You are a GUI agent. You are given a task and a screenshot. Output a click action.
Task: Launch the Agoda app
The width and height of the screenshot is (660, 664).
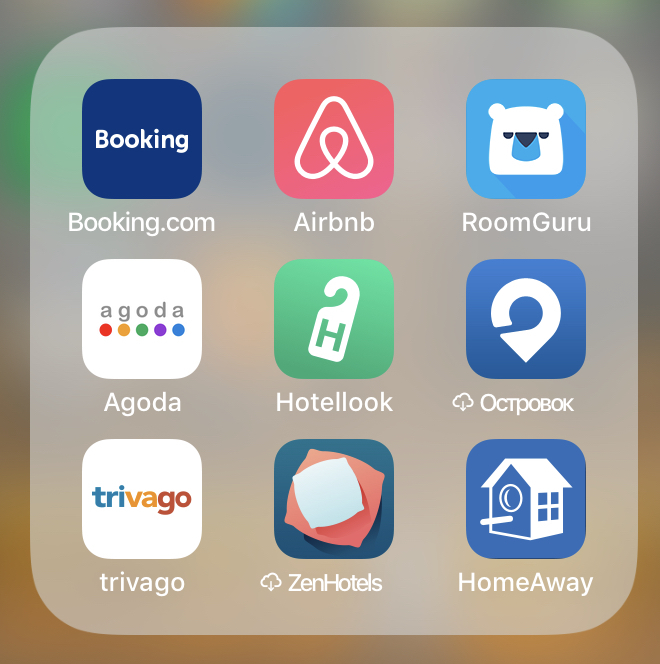pyautogui.click(x=142, y=319)
